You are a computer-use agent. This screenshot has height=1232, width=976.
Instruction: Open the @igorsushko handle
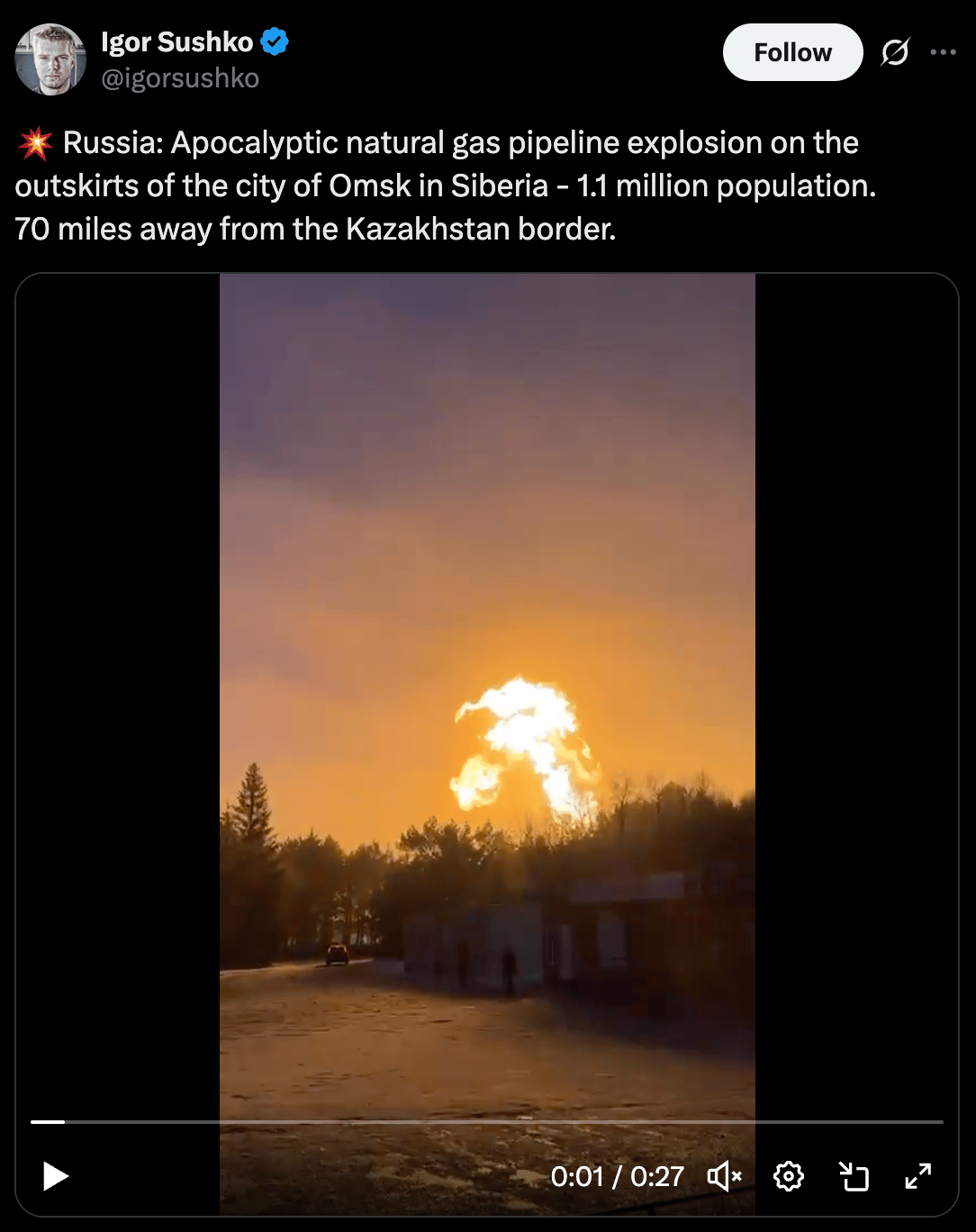(180, 79)
